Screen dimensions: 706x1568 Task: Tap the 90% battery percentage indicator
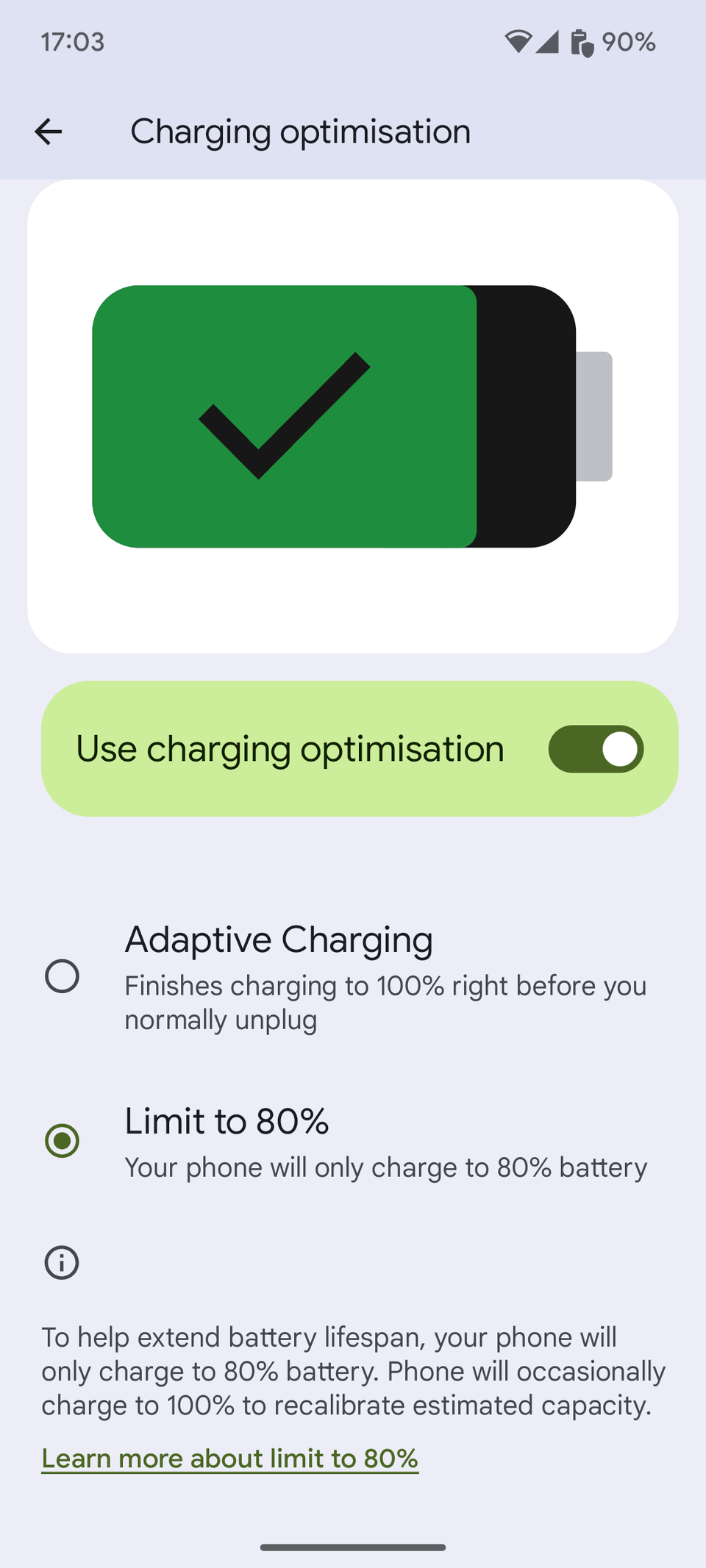631,42
